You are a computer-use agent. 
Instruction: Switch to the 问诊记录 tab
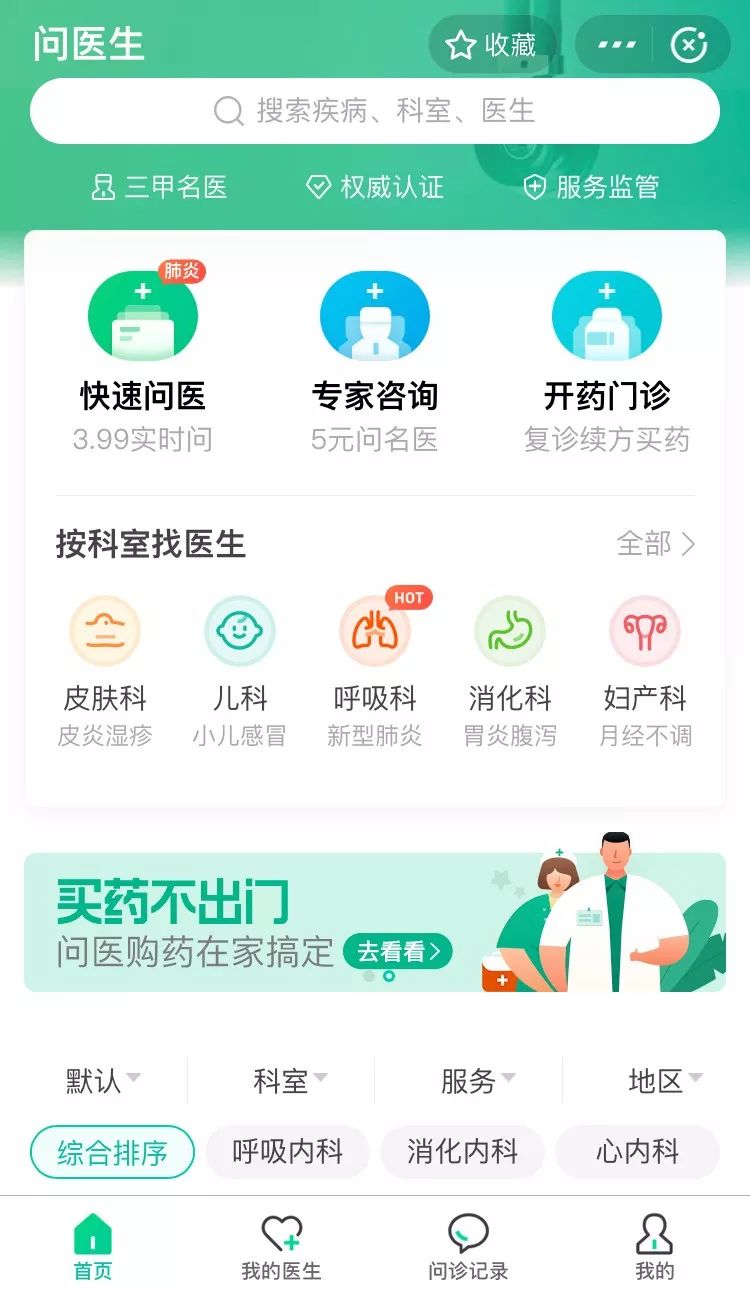(x=468, y=1248)
